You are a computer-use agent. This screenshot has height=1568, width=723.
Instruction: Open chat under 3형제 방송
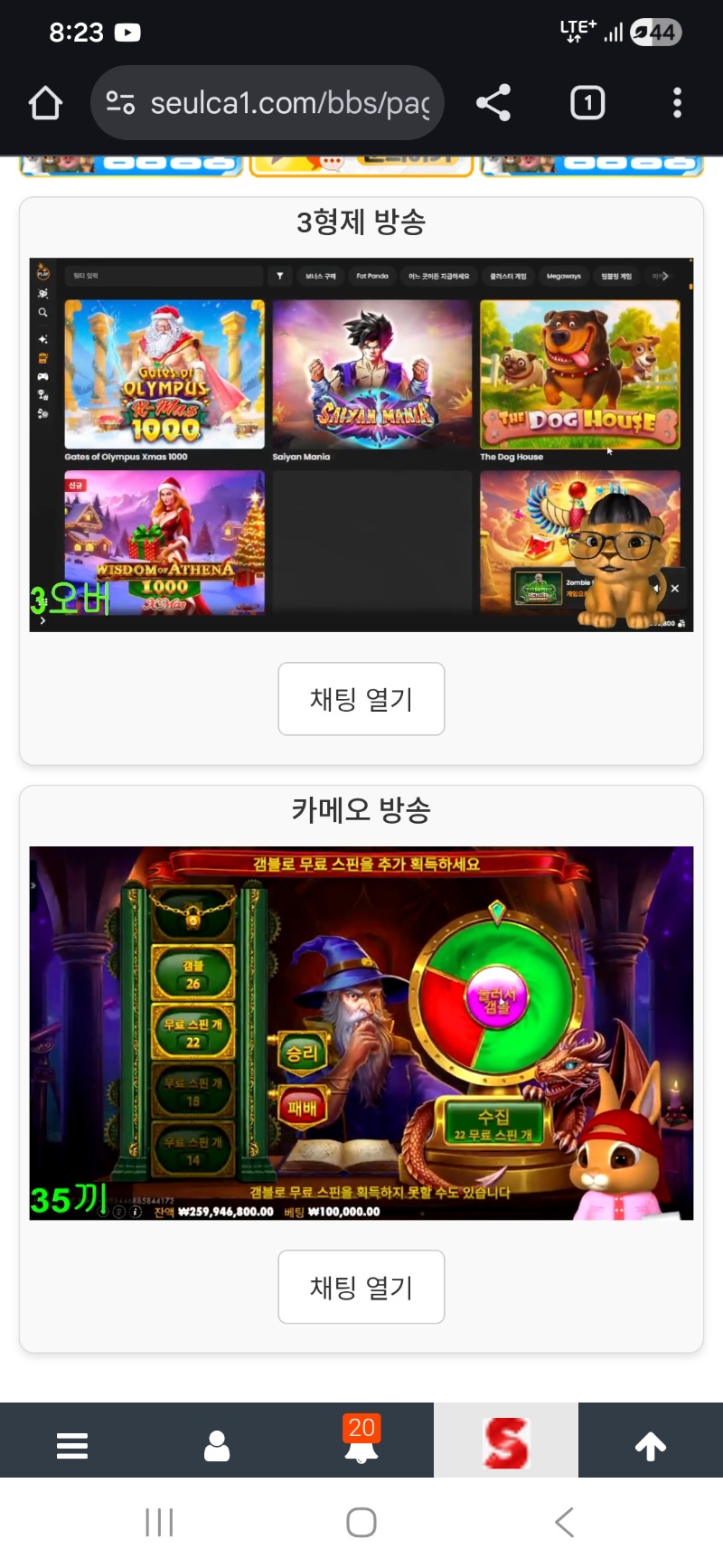point(361,699)
